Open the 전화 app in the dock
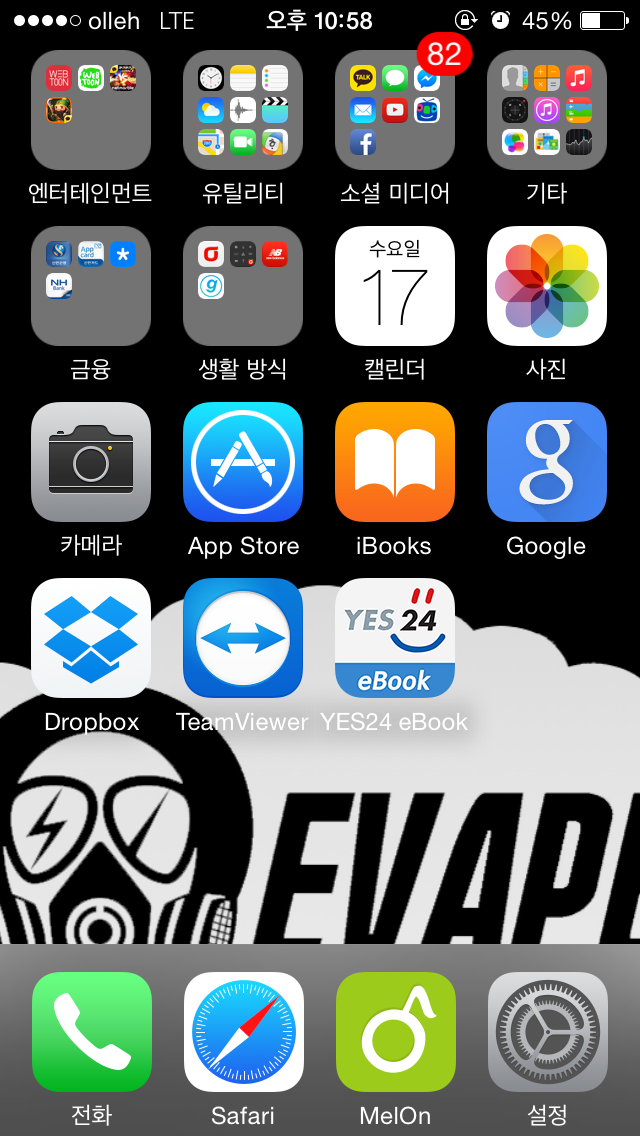The height and width of the screenshot is (1136, 640). point(91,1032)
